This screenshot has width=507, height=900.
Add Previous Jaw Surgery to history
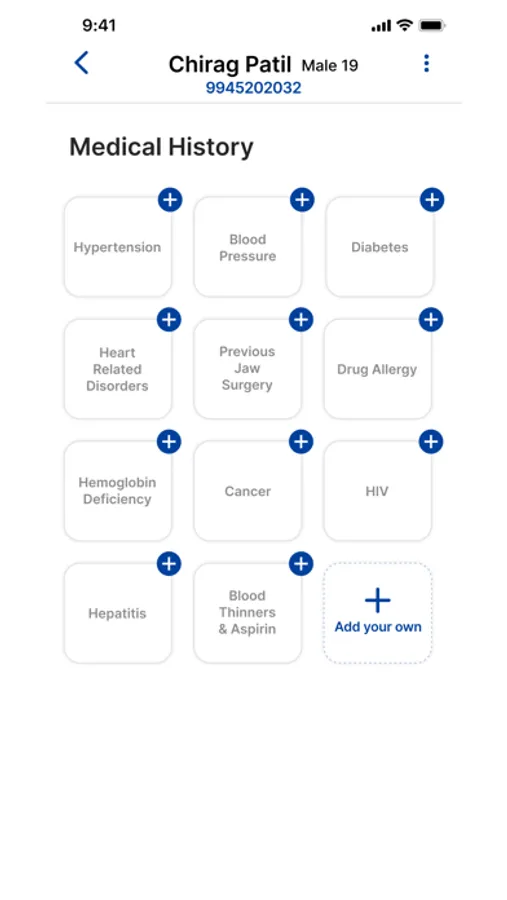(x=301, y=320)
